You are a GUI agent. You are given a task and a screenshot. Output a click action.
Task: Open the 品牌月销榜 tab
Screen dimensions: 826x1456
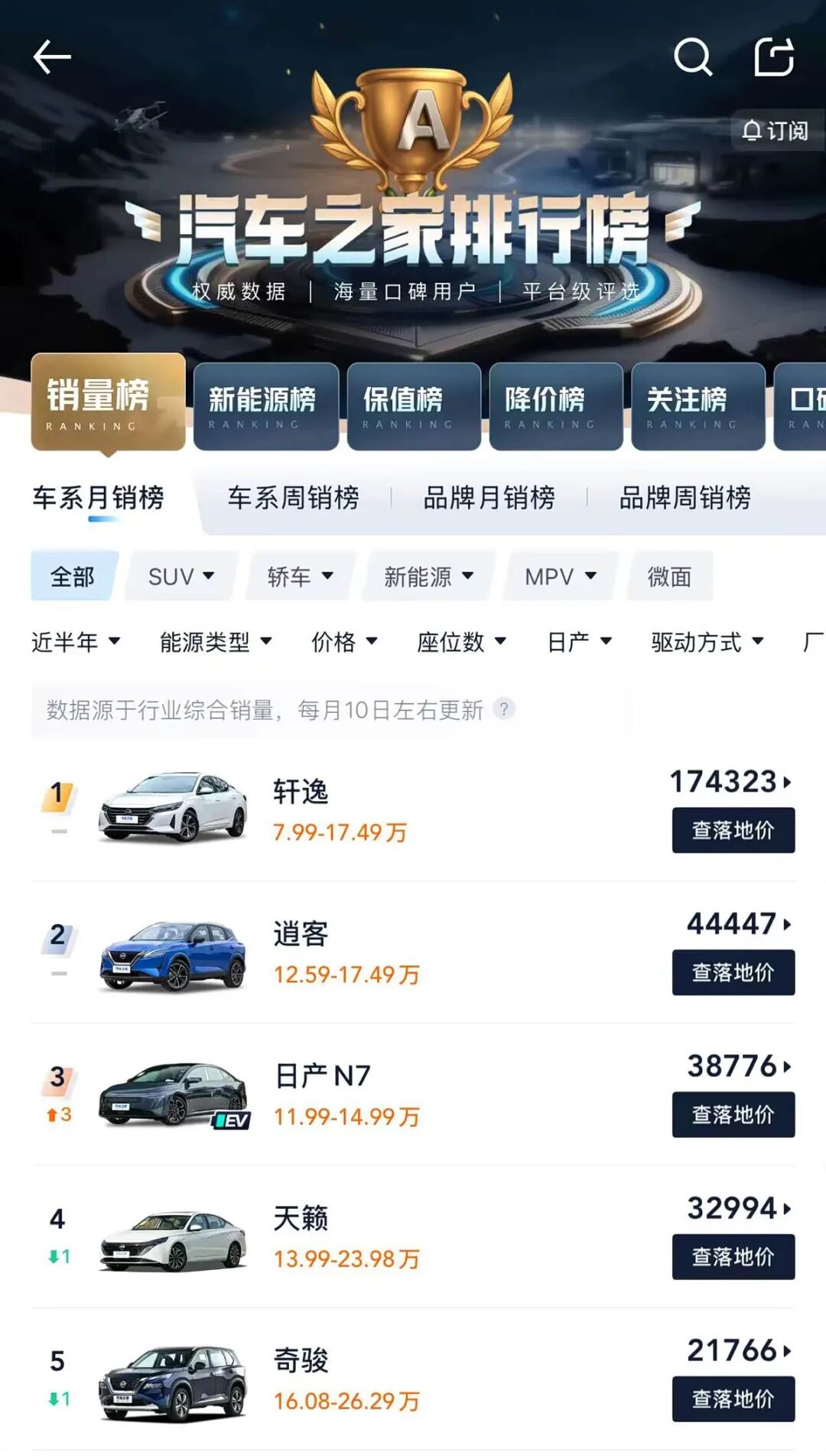pos(489,496)
